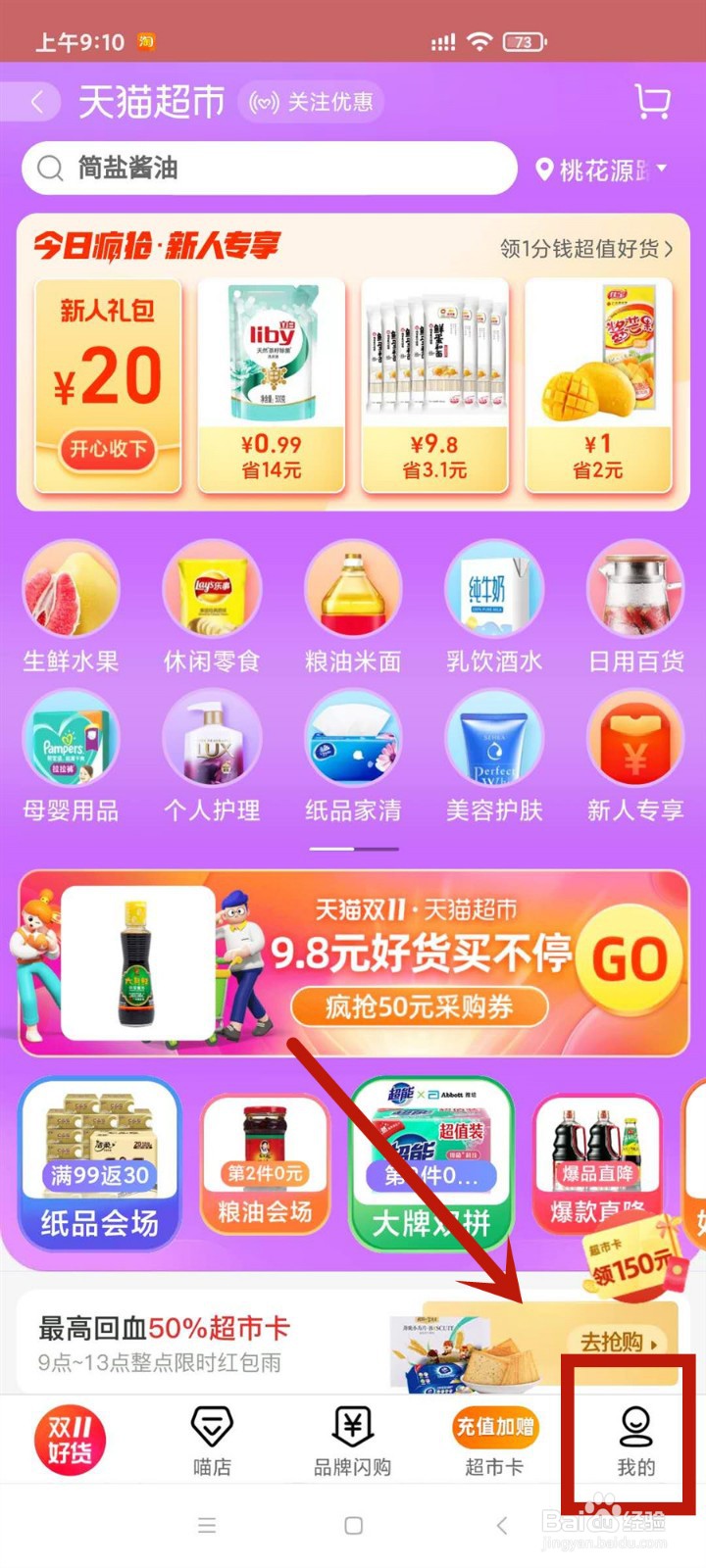Tap the carousel page indicator dots
Screen dimensions: 706x1568
click(353, 850)
